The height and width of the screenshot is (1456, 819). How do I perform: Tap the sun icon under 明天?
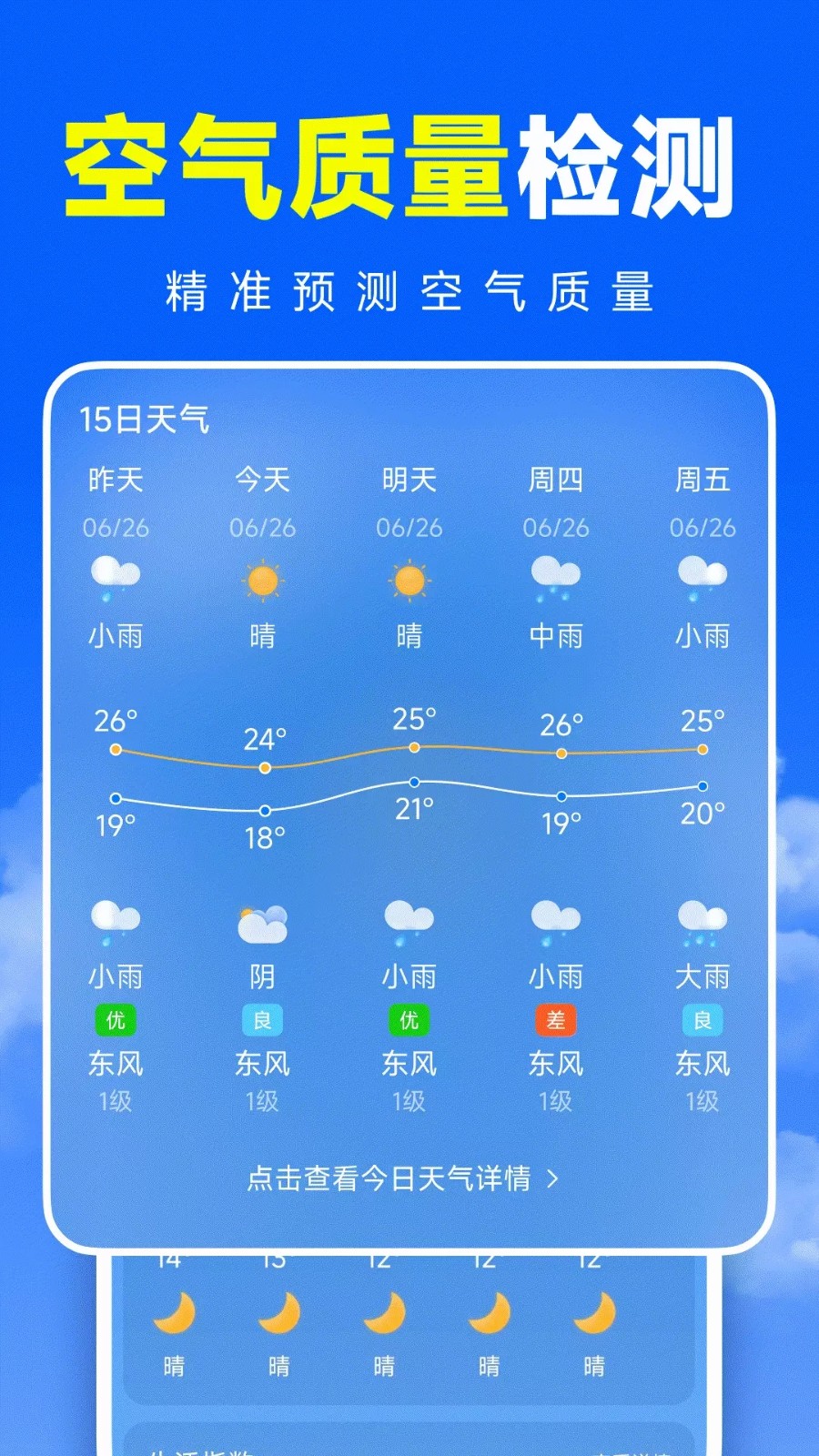(409, 581)
